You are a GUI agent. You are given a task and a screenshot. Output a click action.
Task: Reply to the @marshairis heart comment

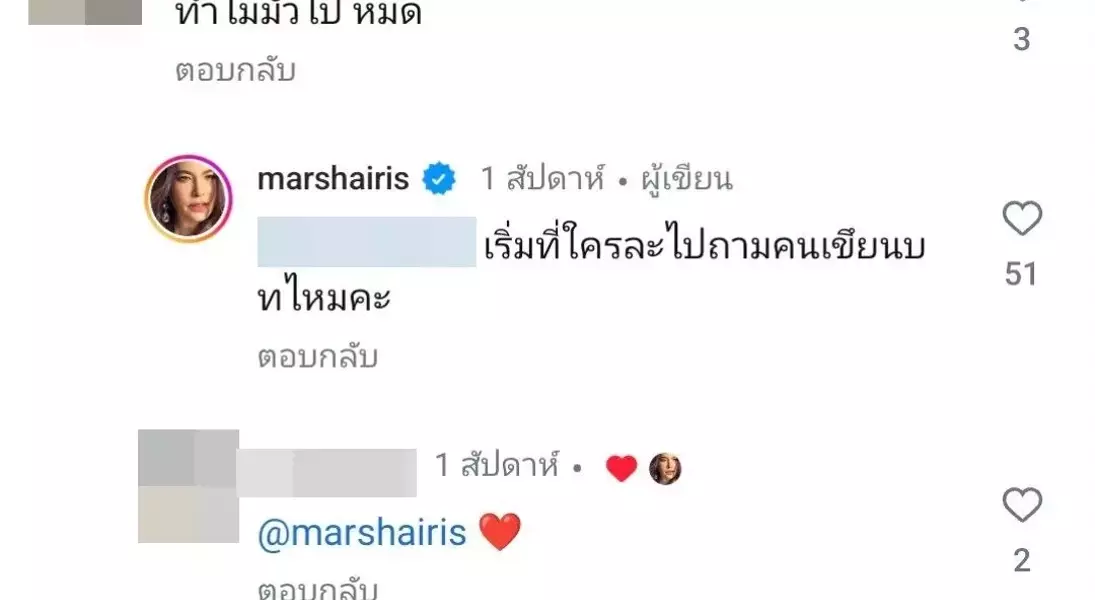(317, 589)
